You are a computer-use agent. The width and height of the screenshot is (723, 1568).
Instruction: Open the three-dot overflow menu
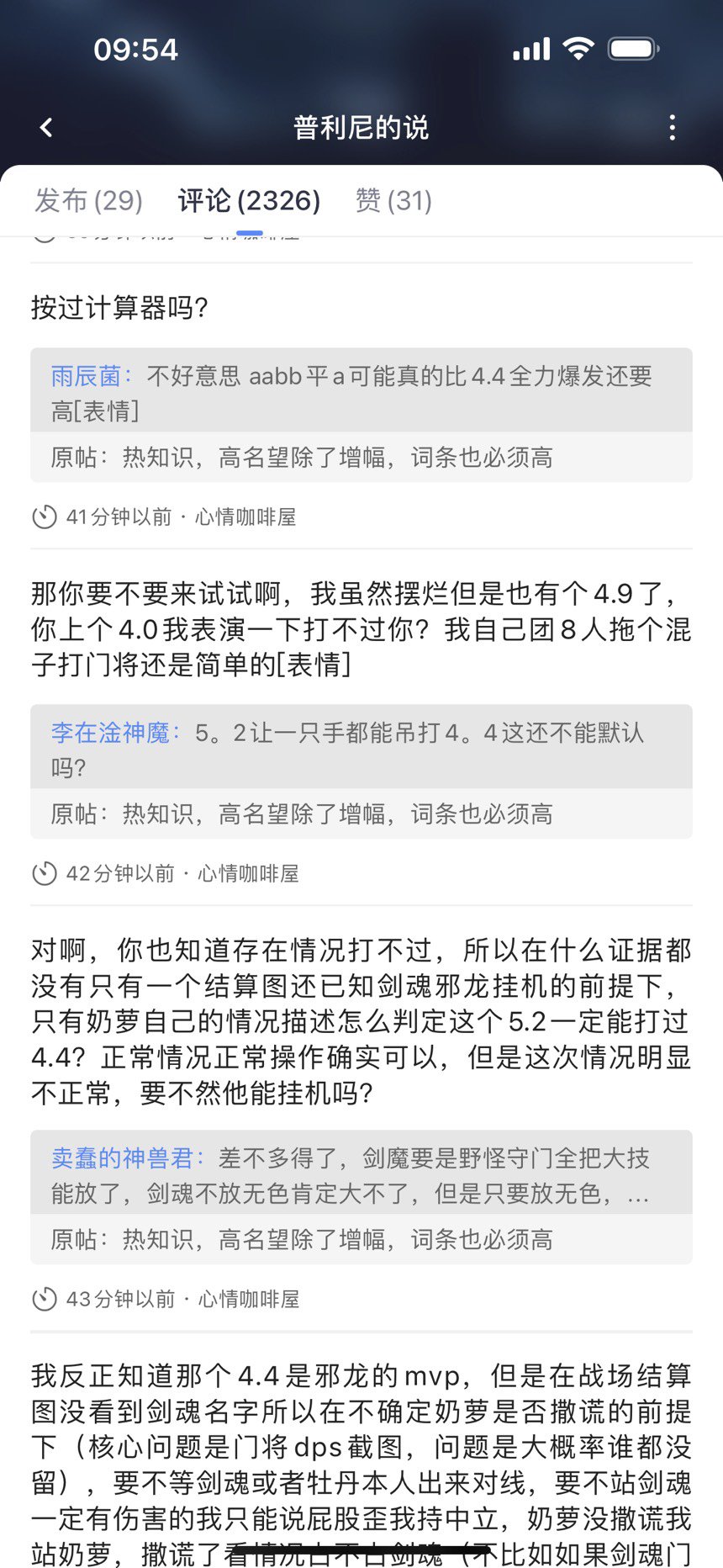[x=672, y=127]
